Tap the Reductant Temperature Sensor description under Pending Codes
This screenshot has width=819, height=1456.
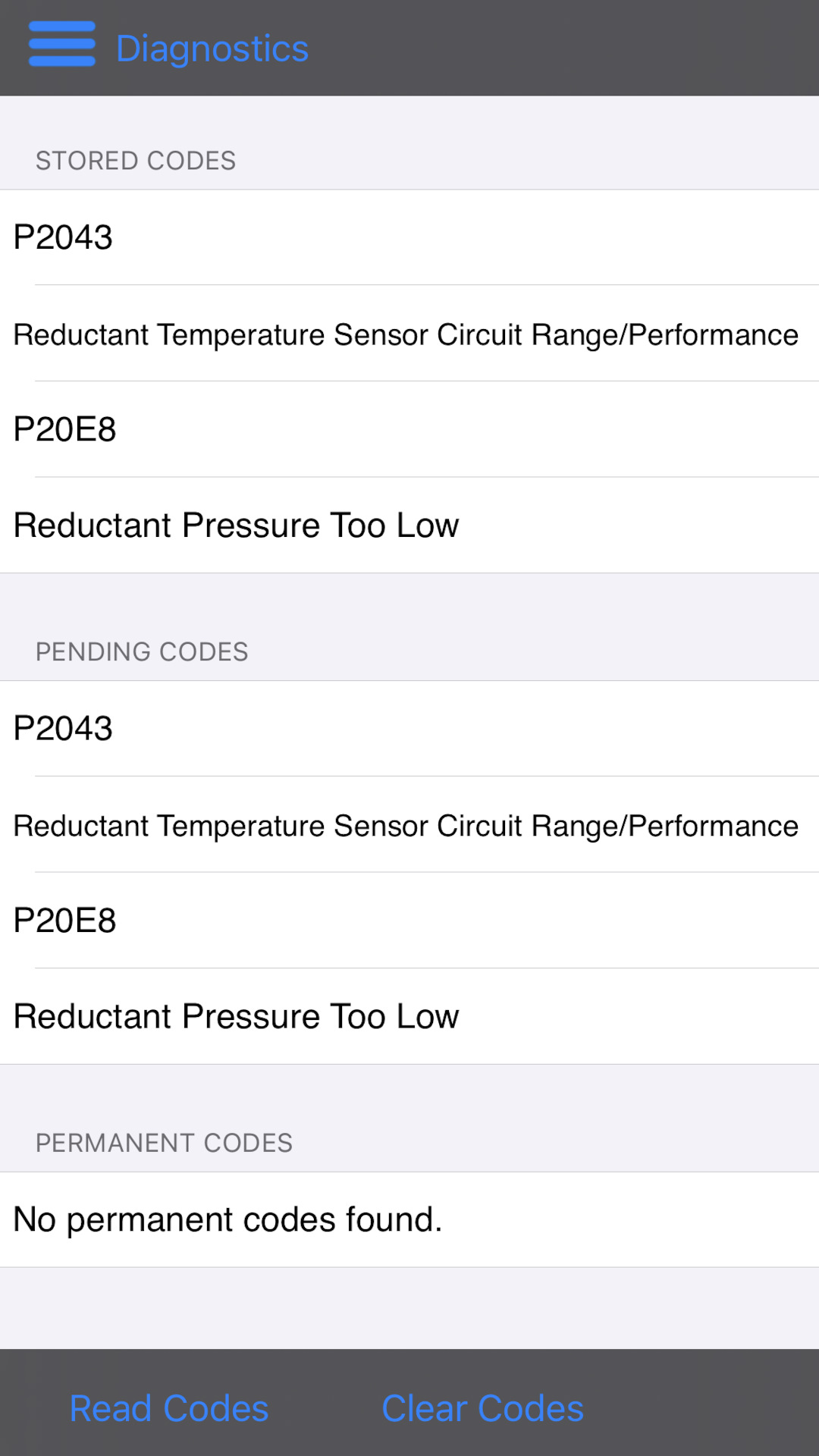(405, 825)
